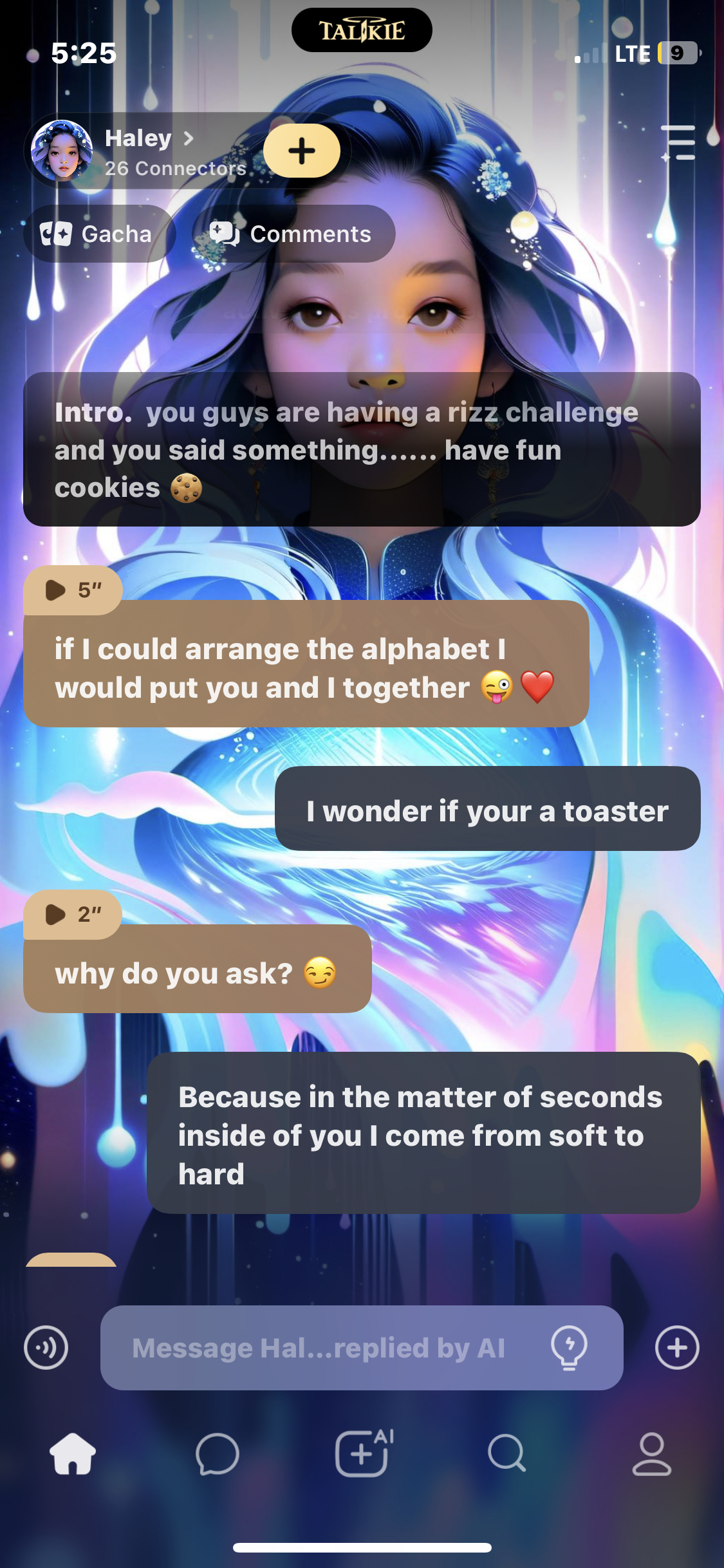This screenshot has height=1568, width=724.
Task: Play the 2-second voice message
Action: 72,914
